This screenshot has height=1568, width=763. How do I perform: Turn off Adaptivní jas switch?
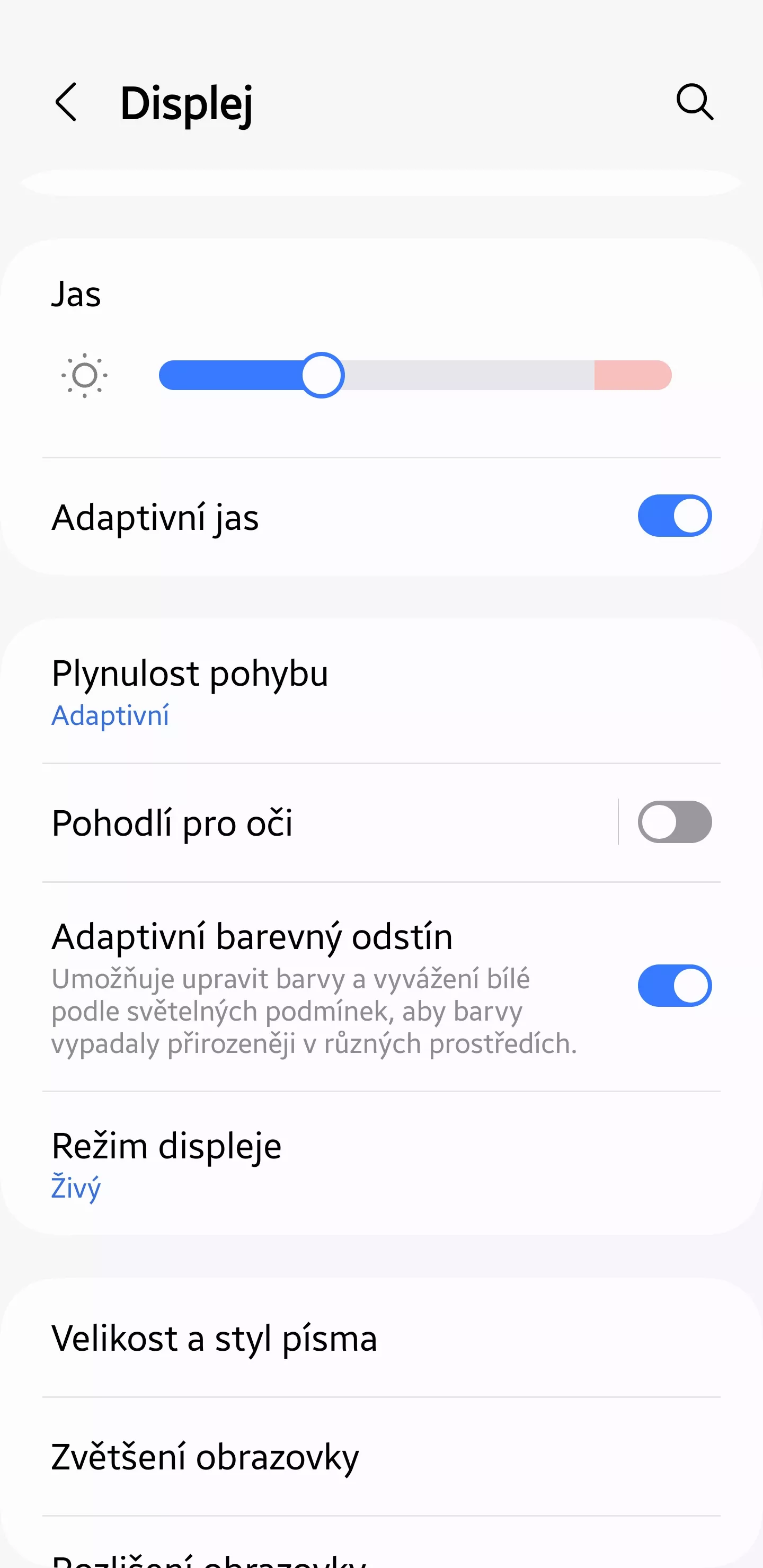[674, 516]
